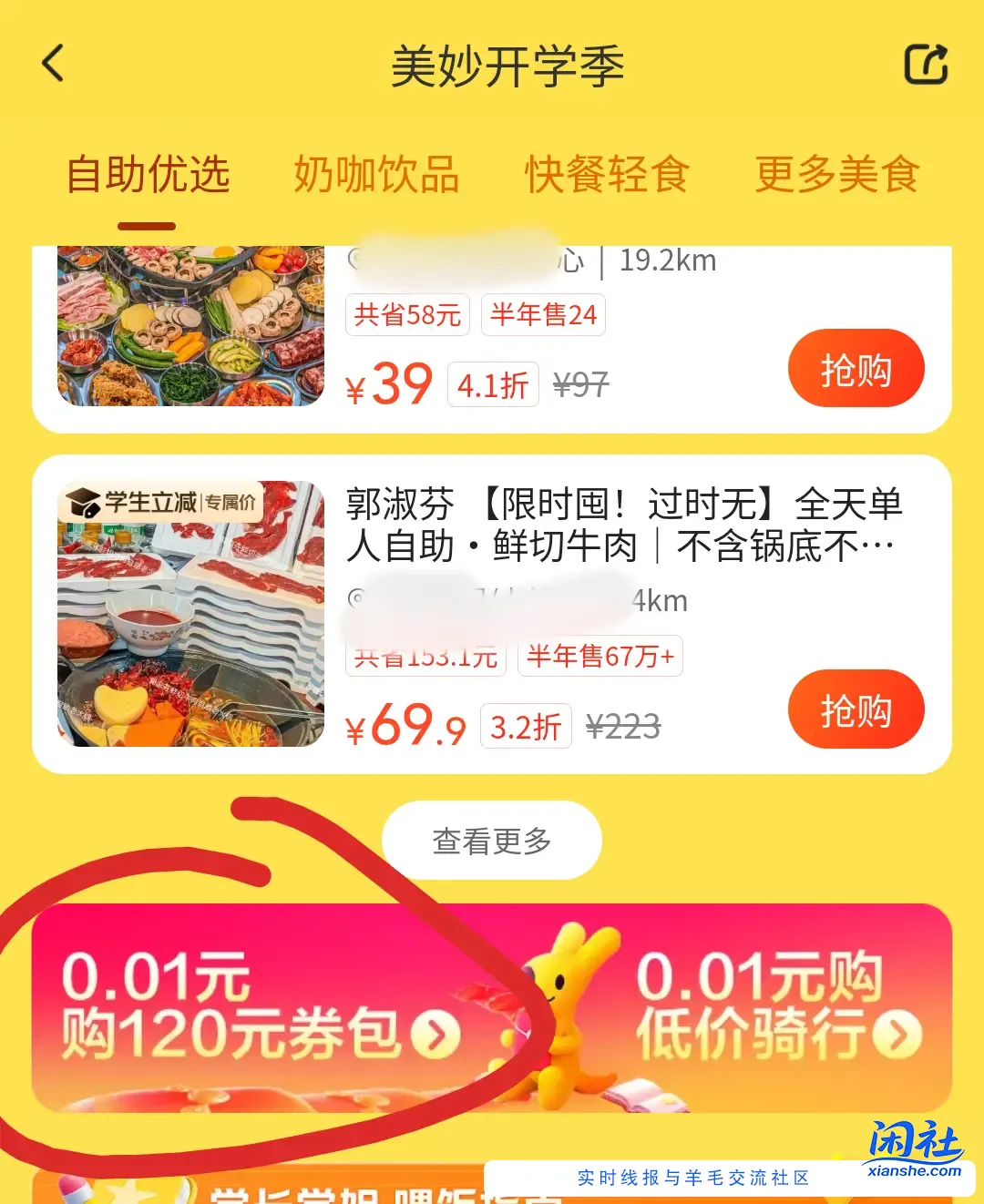984x1204 pixels.
Task: Tap the 3.2折 discount label
Action: pos(526,726)
